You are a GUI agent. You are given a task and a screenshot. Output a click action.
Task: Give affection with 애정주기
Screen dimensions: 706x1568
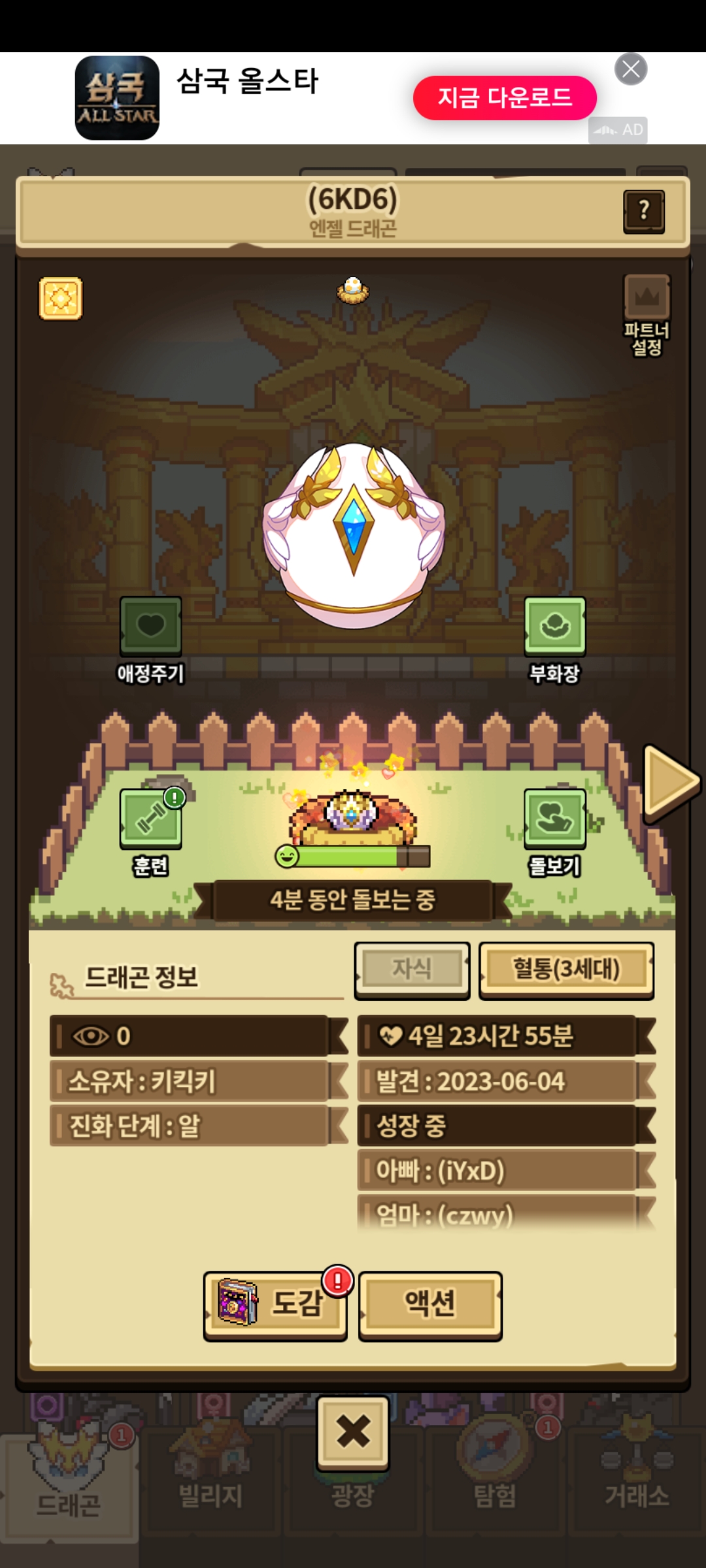[151, 628]
